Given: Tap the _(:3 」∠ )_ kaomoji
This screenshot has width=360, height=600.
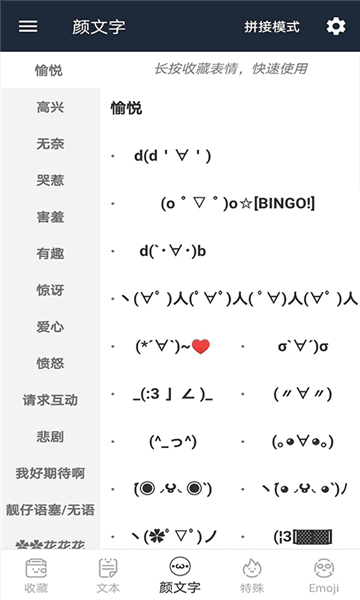Looking at the screenshot, I should click(173, 394).
